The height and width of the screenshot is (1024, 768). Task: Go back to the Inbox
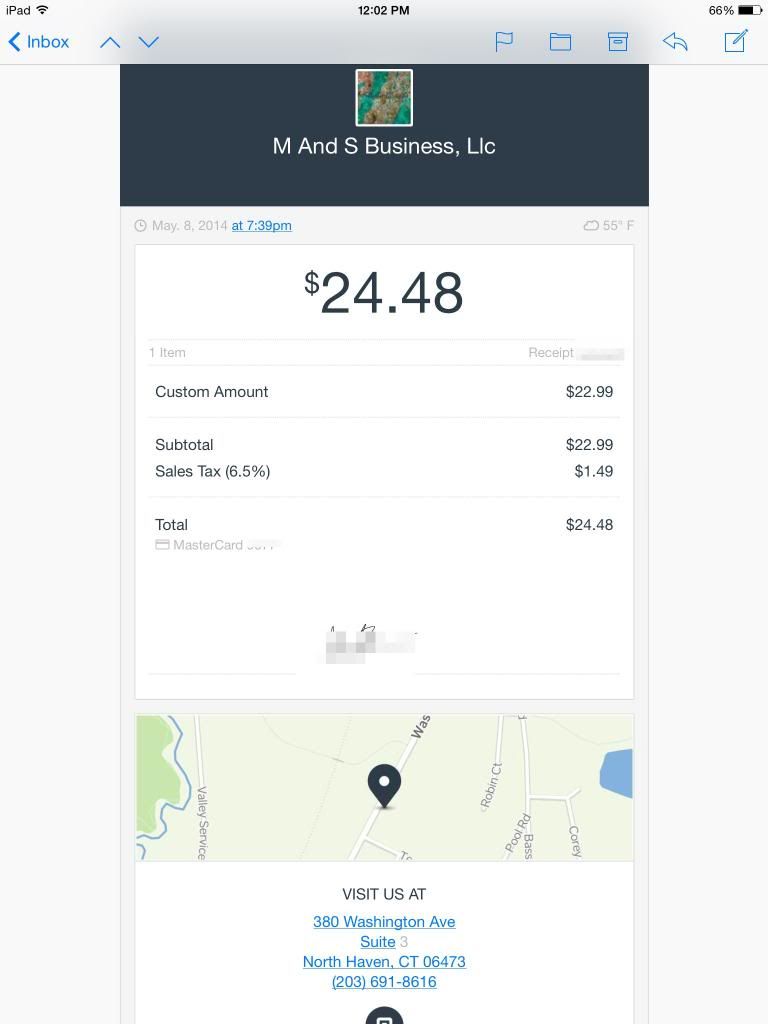(x=39, y=42)
